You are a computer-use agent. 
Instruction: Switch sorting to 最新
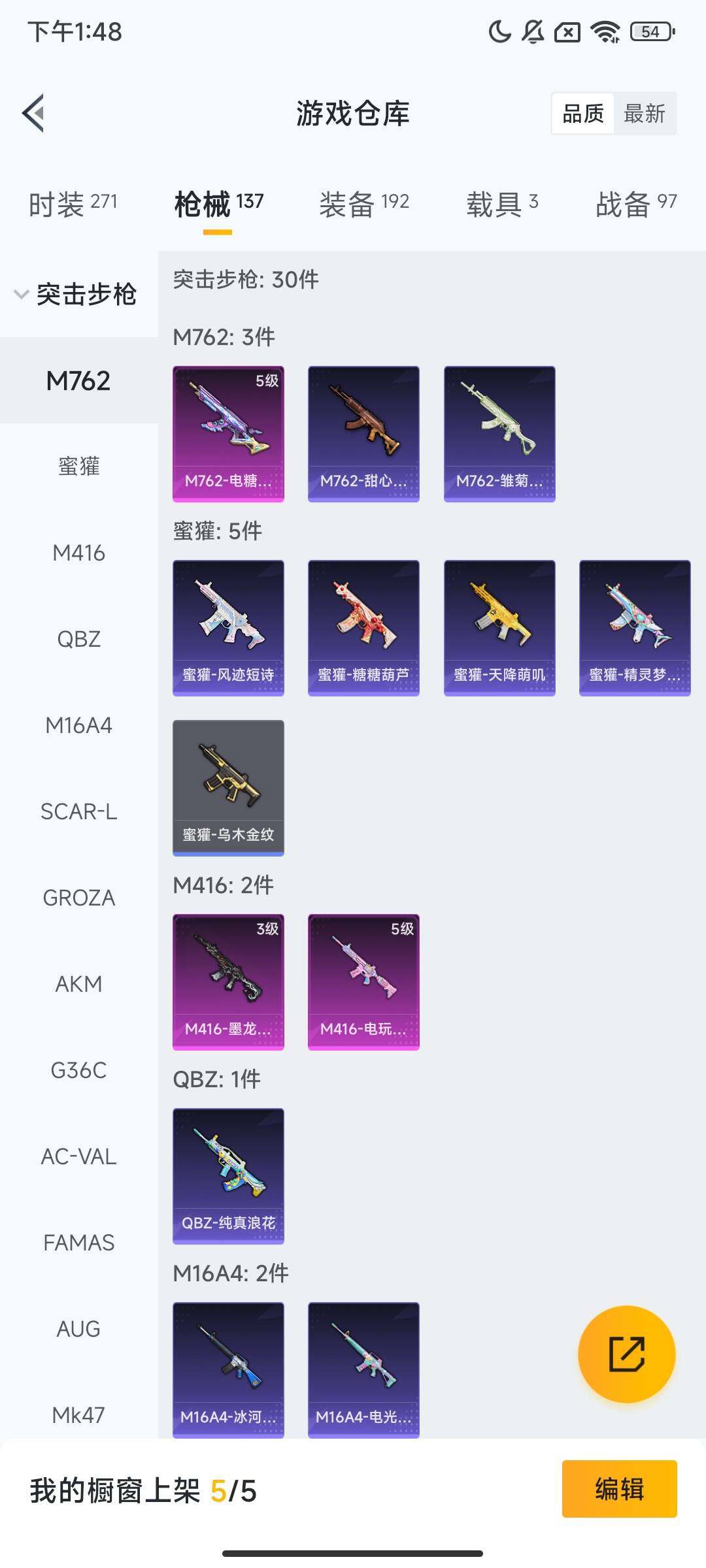[x=645, y=114]
